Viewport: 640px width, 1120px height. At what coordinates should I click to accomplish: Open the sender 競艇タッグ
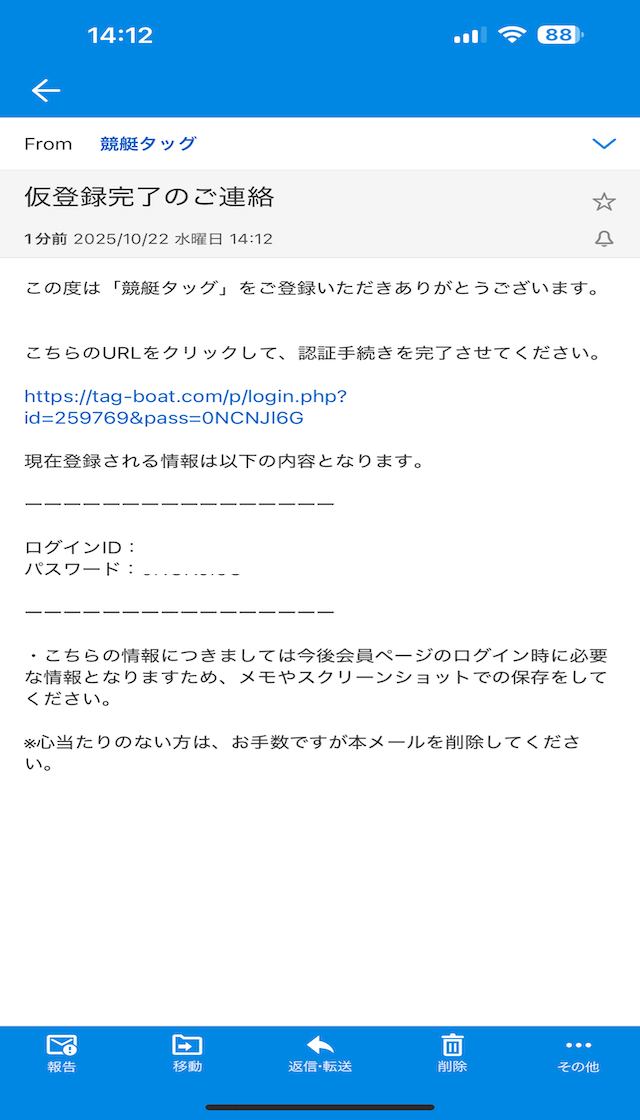(x=148, y=144)
